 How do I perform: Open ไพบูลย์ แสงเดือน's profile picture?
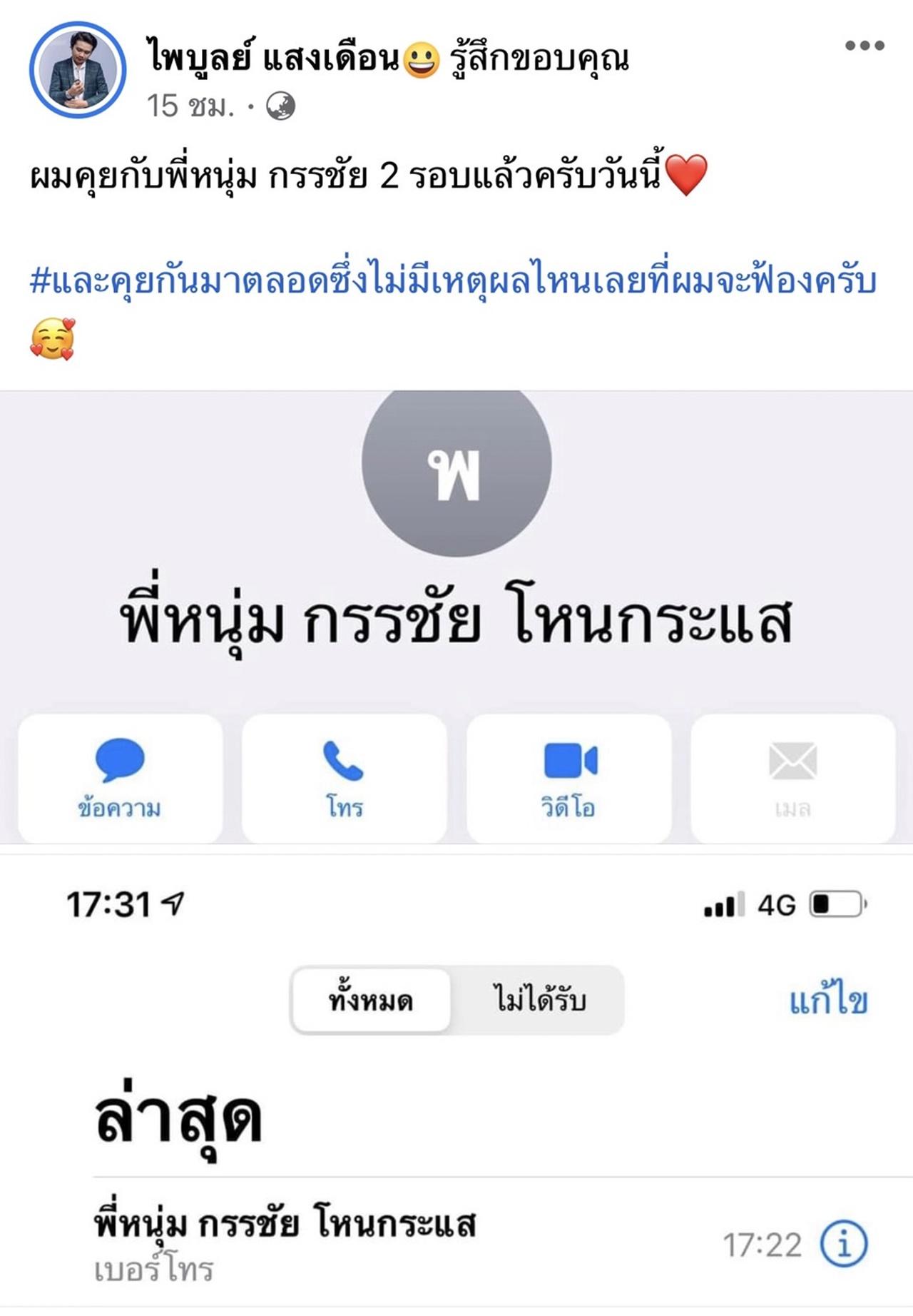tap(78, 70)
